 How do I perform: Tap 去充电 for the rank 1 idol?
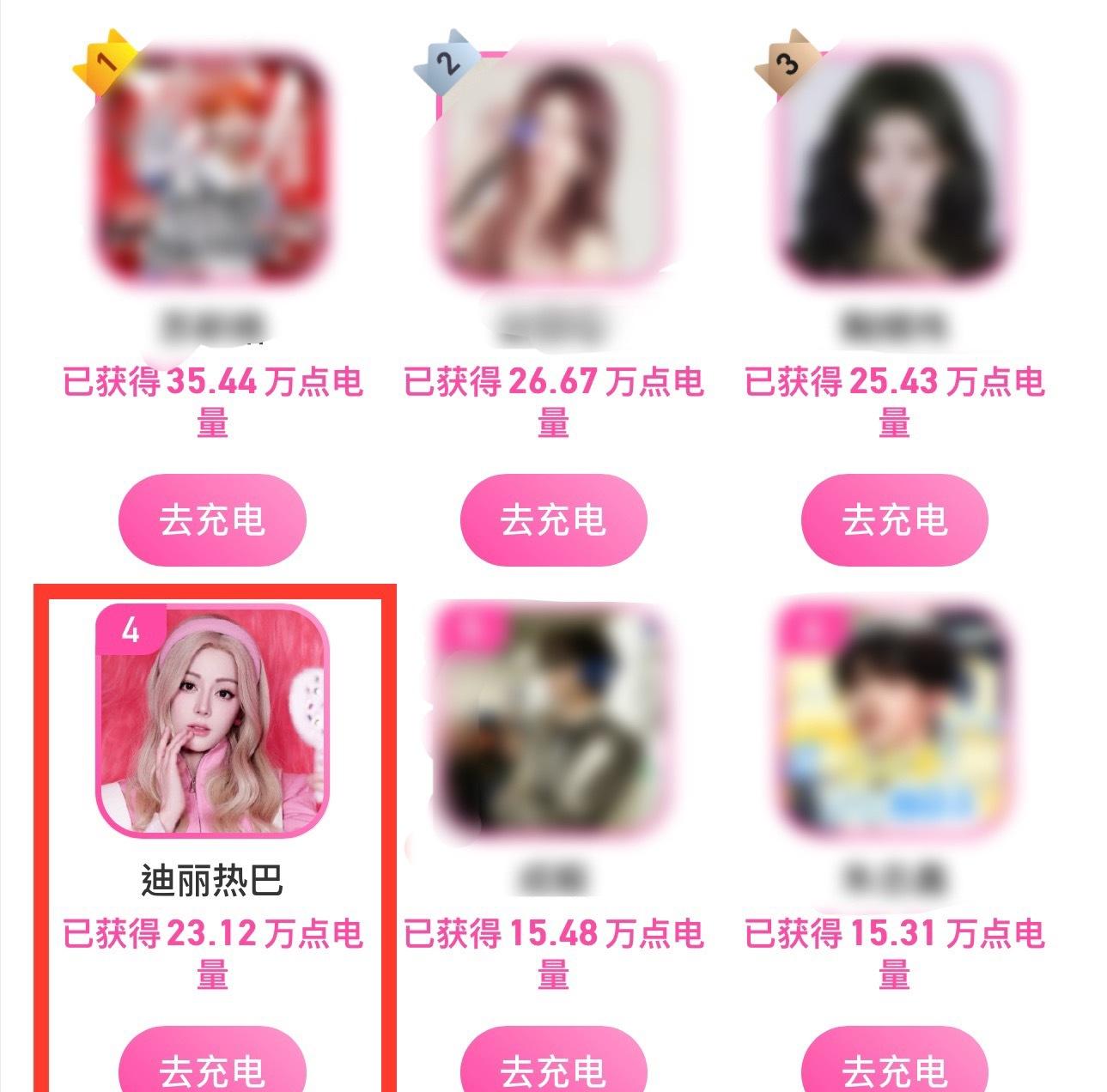point(211,520)
